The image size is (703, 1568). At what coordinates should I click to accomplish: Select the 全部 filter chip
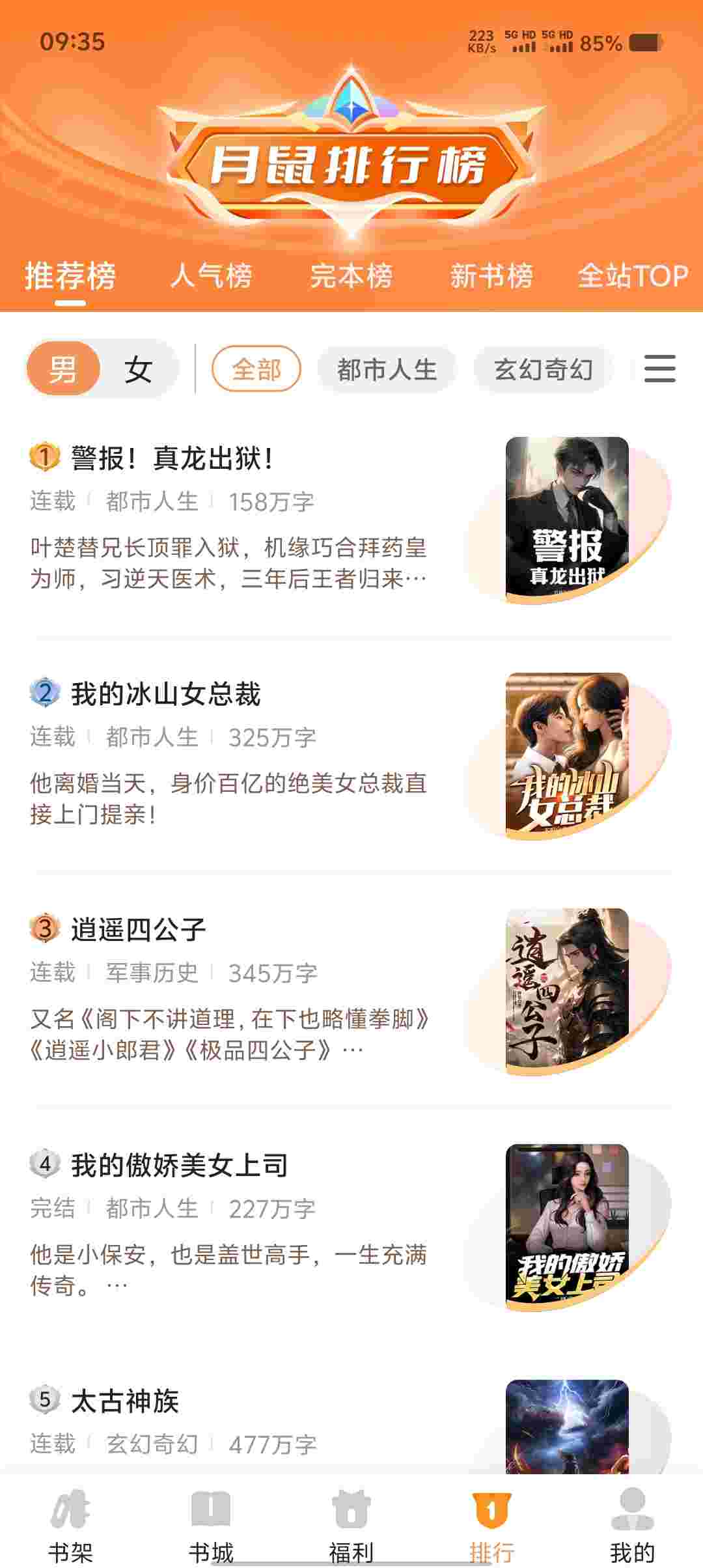[x=256, y=369]
